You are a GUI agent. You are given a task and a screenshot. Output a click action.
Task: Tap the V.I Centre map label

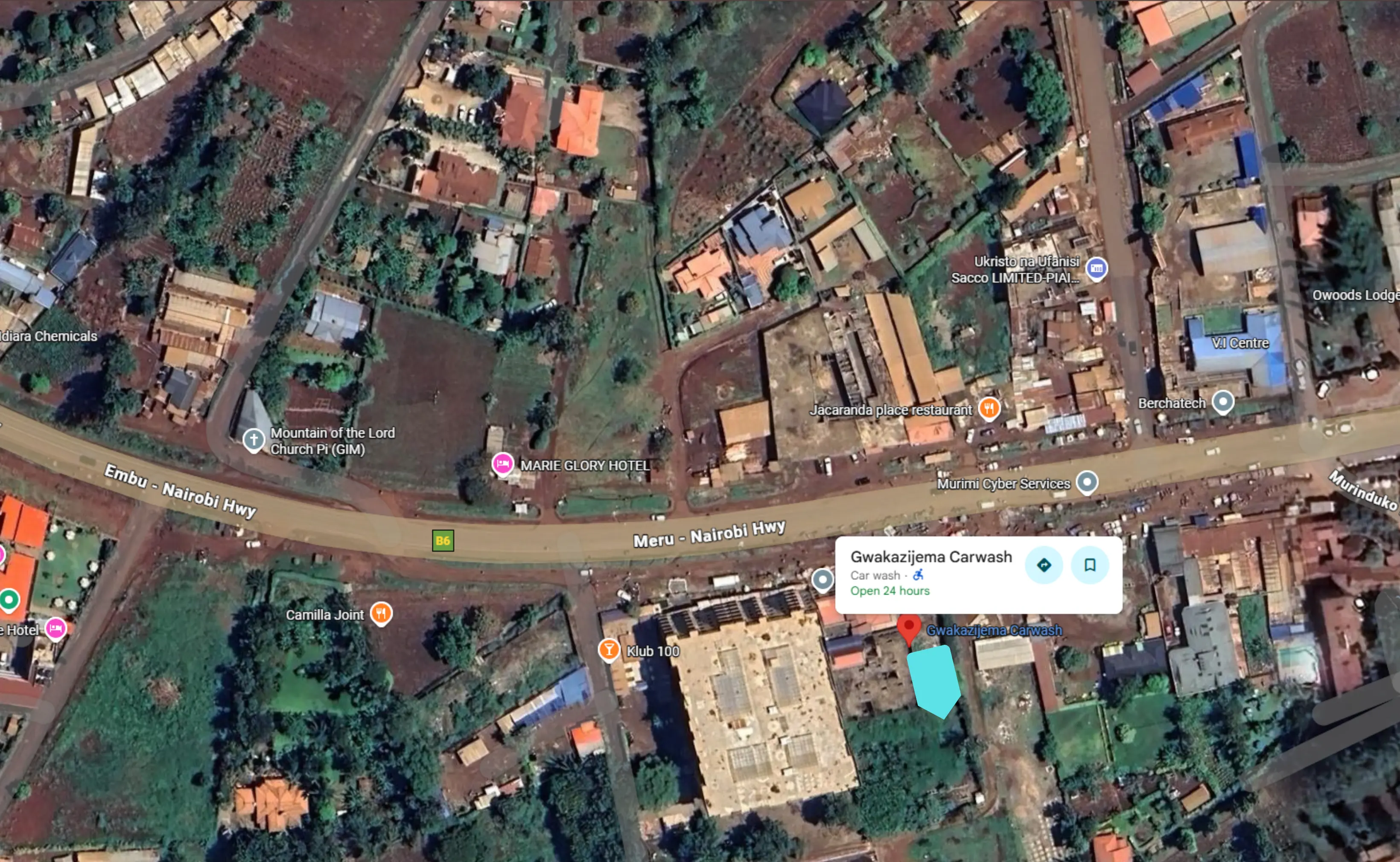click(1240, 343)
